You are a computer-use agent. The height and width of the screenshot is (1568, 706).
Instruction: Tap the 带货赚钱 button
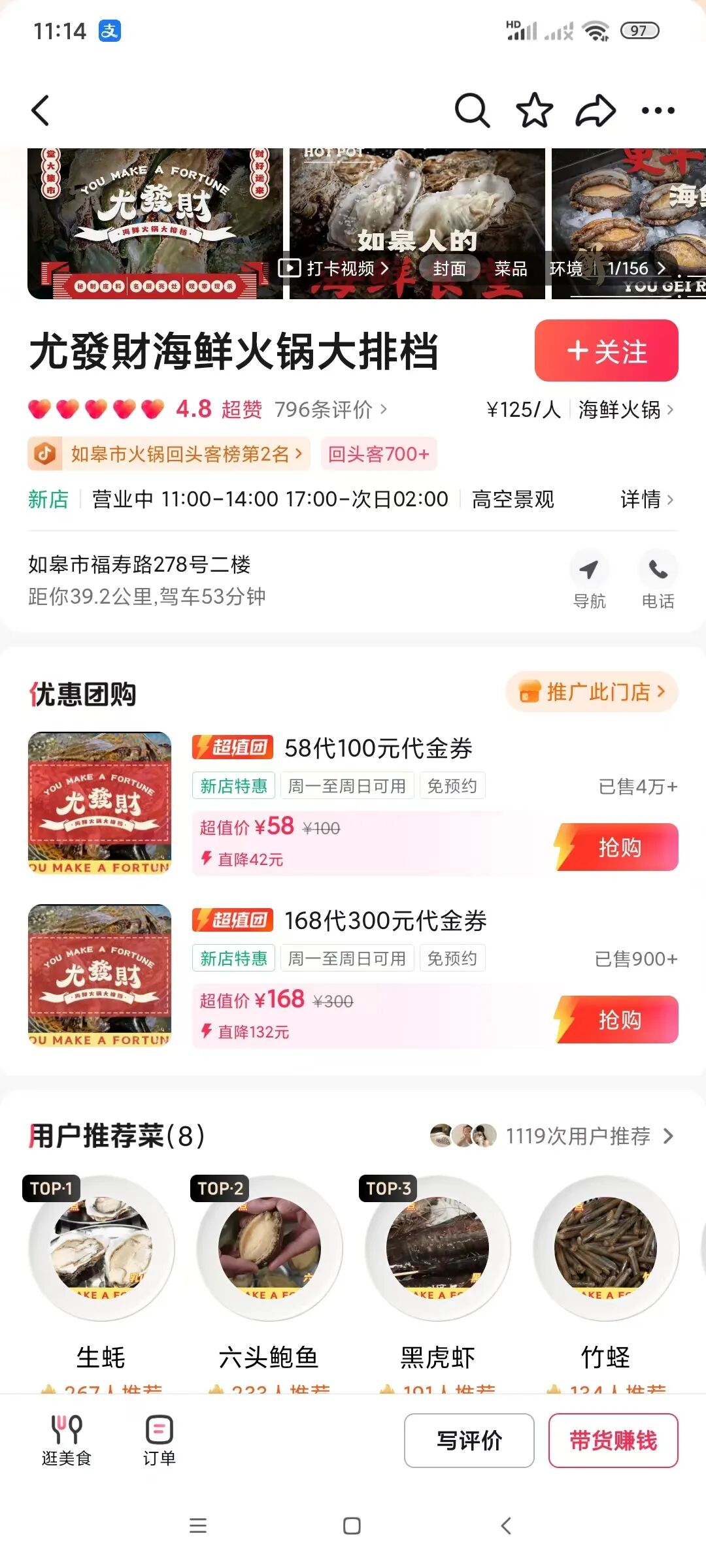click(x=613, y=1441)
